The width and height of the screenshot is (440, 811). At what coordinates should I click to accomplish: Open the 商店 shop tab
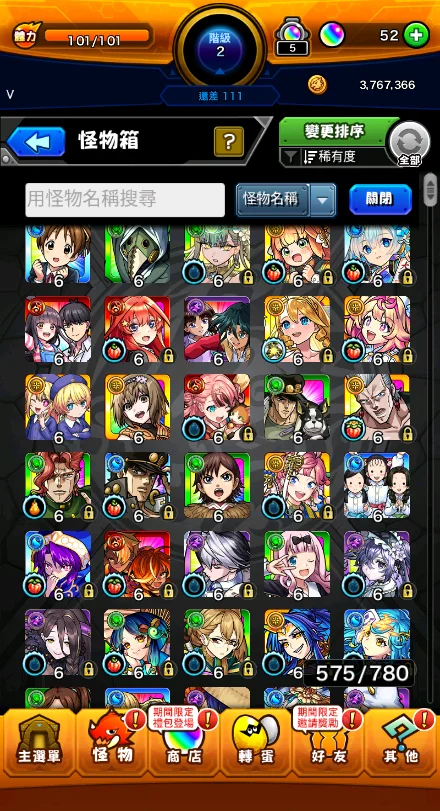tap(184, 740)
